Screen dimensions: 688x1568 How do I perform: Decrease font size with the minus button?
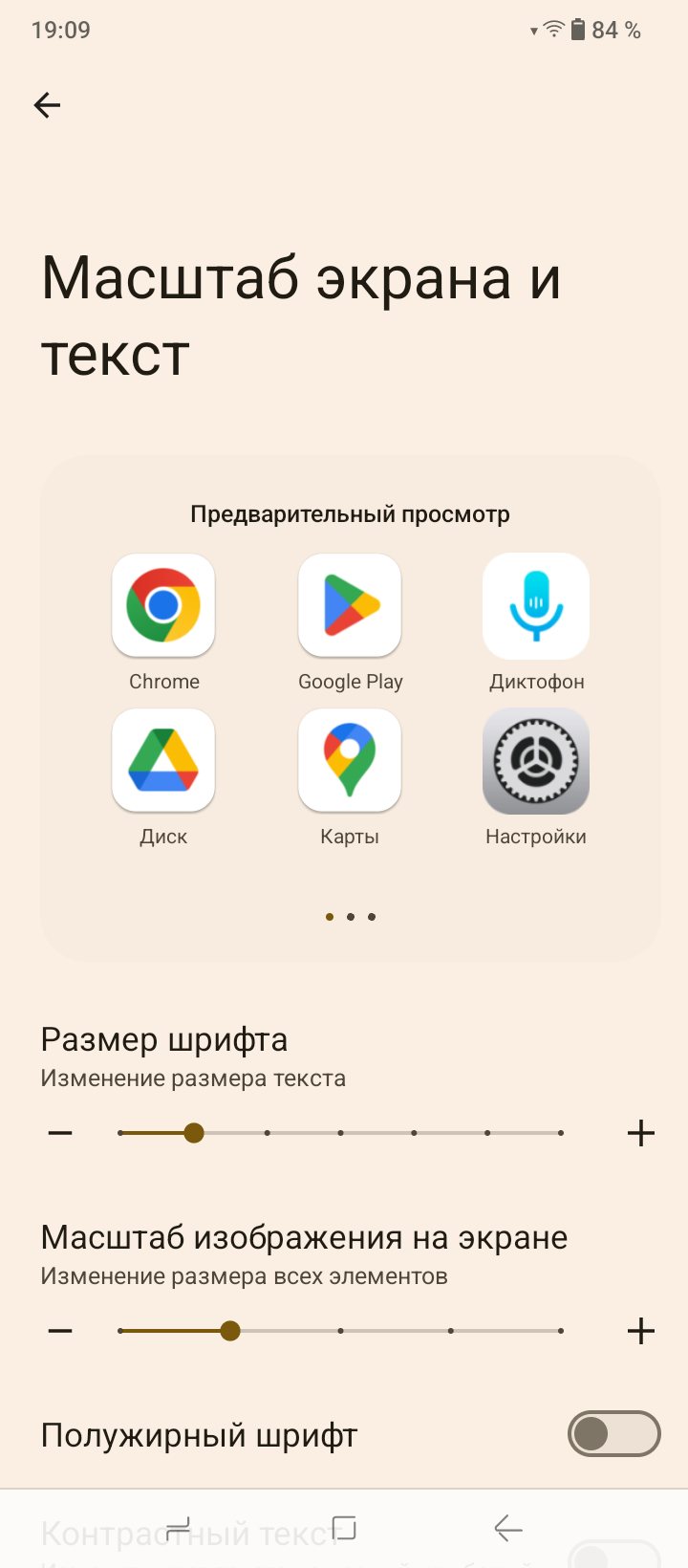pos(60,1133)
